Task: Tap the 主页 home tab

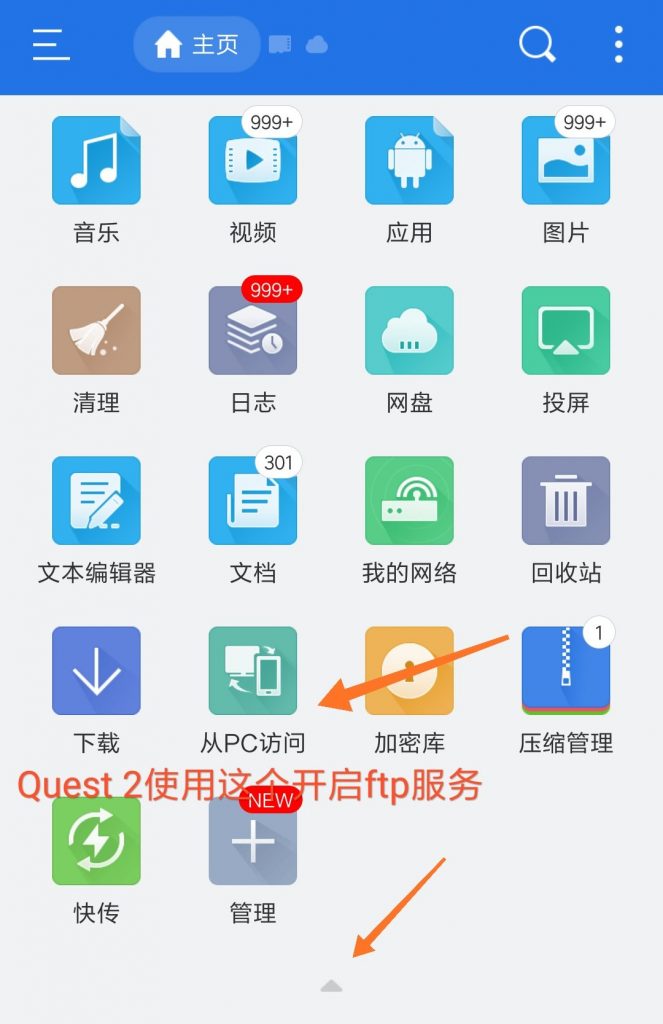Action: (x=197, y=45)
